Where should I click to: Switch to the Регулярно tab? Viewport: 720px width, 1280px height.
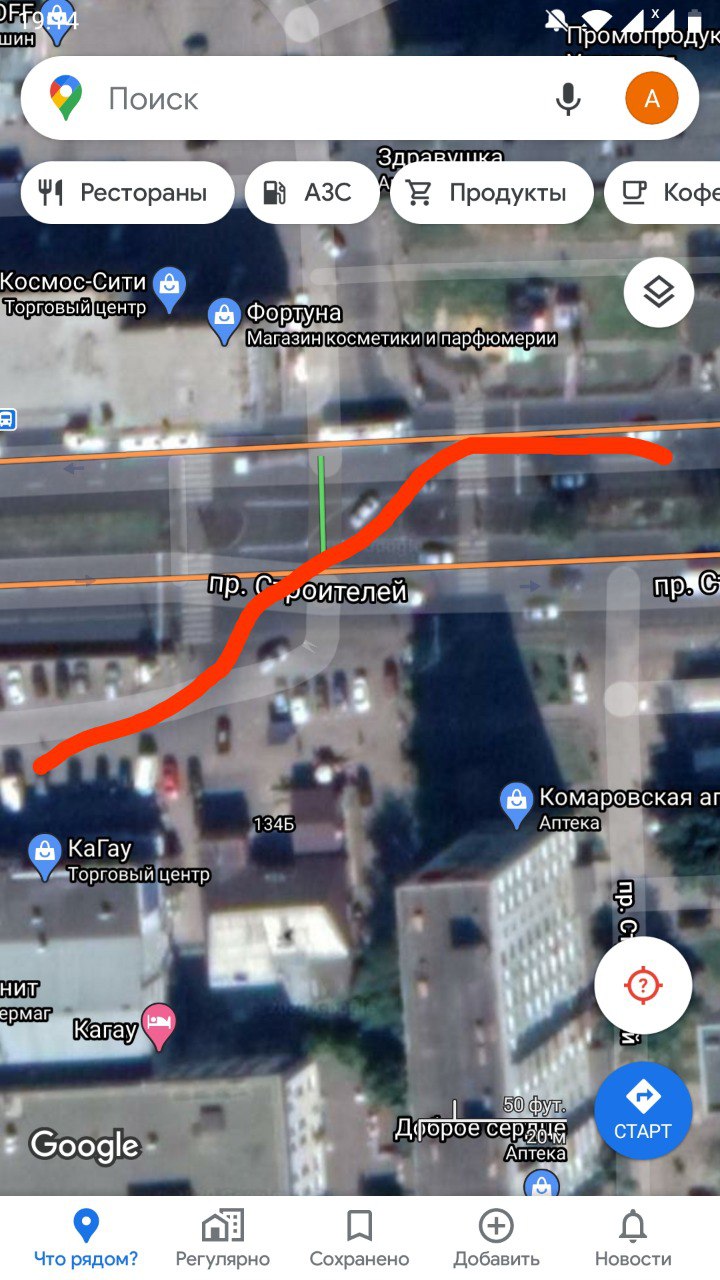[x=223, y=1237]
